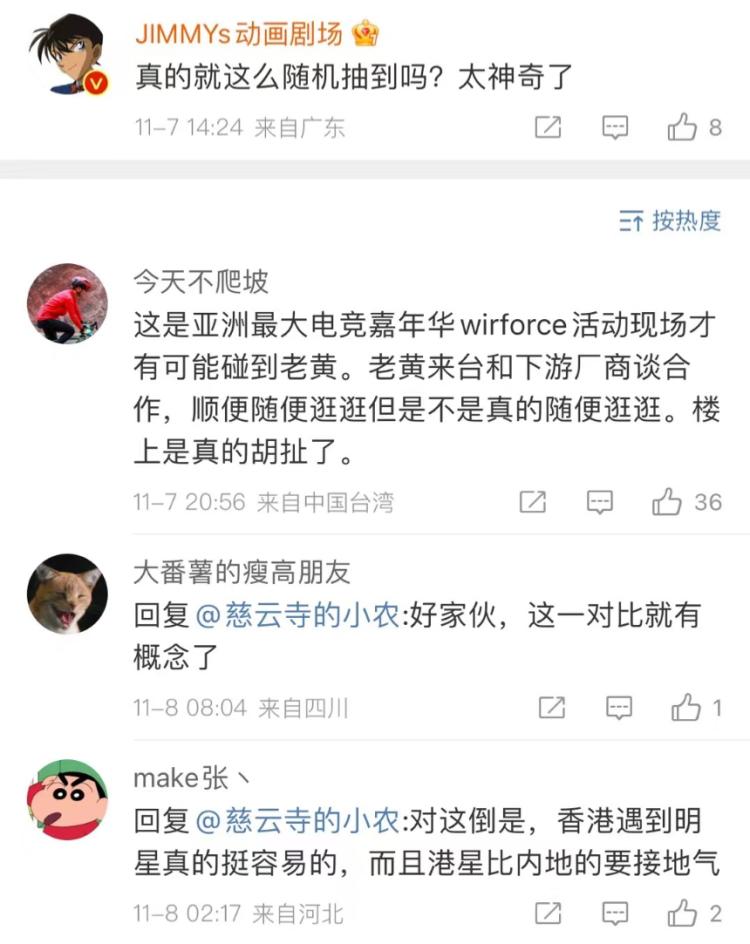Reply to make张's comment
Viewport: 750px width, 944px height.
pyautogui.click(x=615, y=914)
